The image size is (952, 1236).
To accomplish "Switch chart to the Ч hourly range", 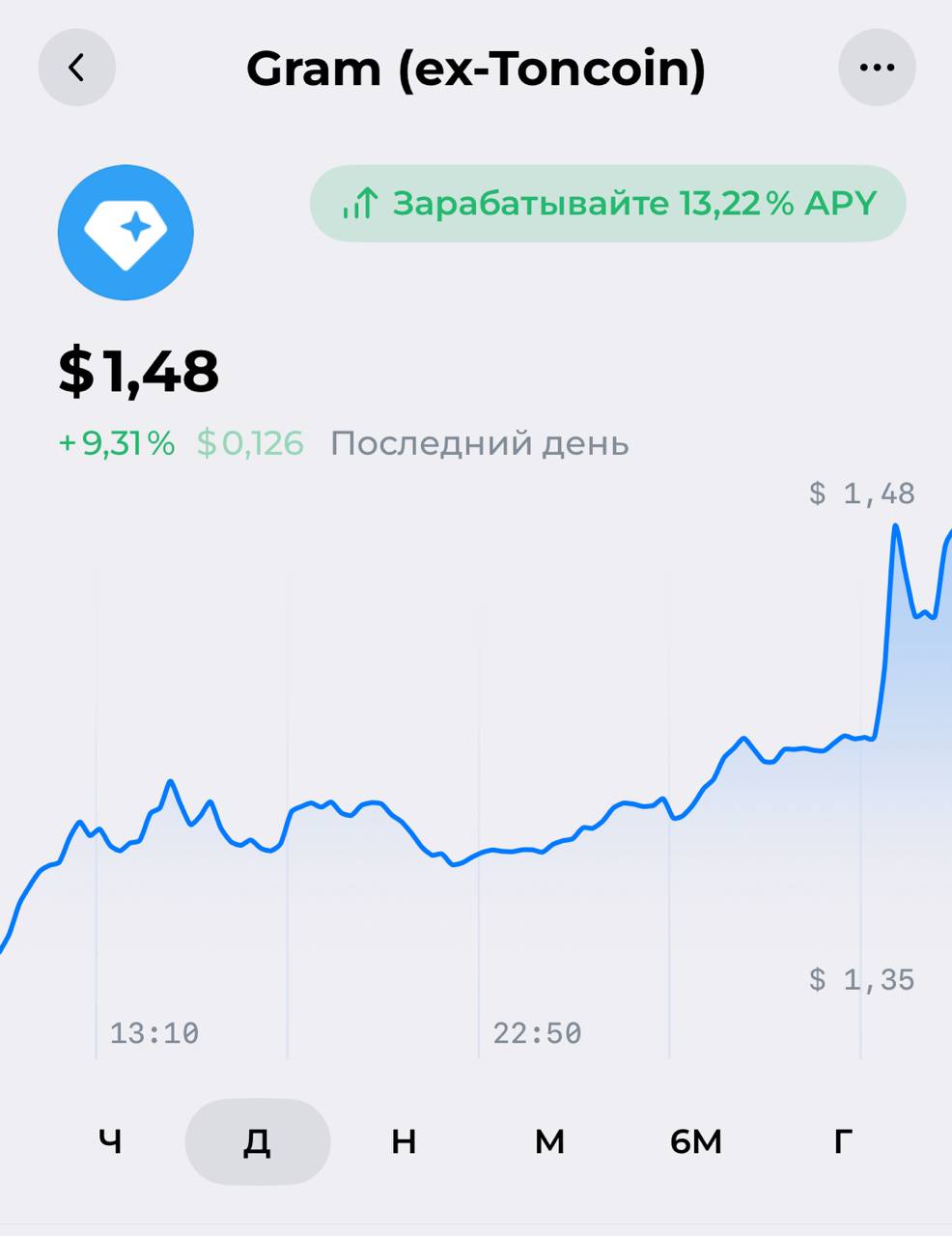I will coord(110,1142).
